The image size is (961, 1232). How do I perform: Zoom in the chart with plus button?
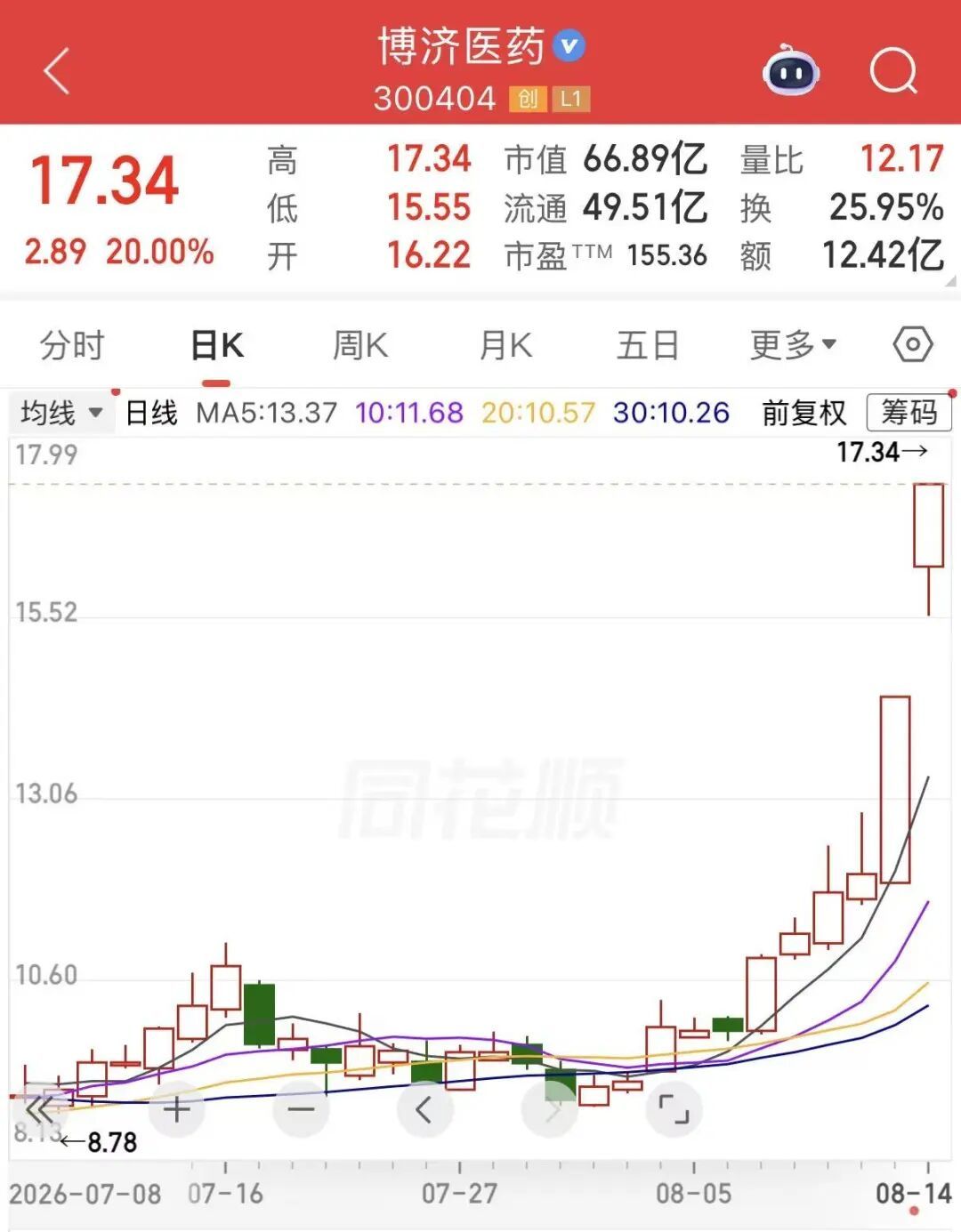click(x=177, y=1108)
